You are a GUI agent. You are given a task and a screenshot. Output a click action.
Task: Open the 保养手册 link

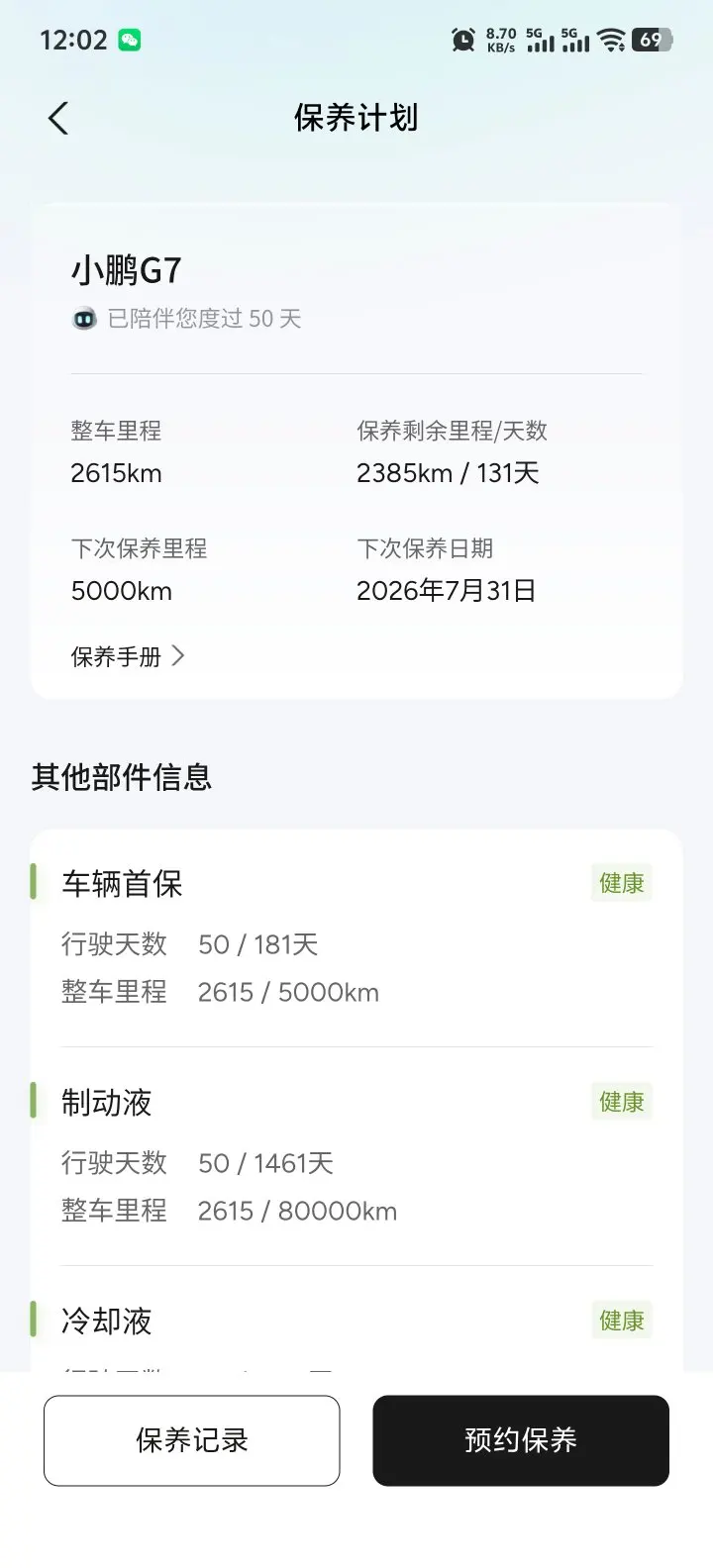(127, 656)
